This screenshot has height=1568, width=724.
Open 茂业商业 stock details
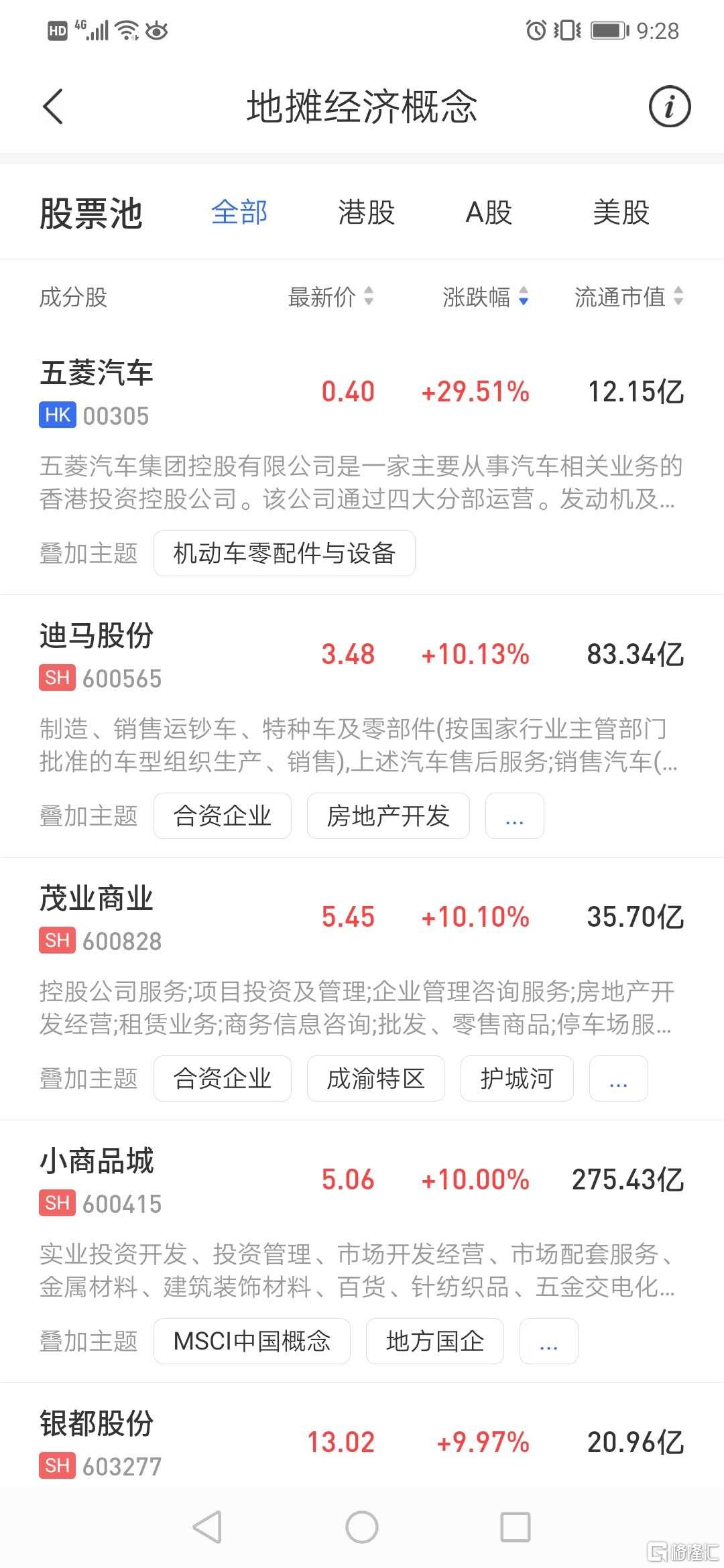(362, 917)
